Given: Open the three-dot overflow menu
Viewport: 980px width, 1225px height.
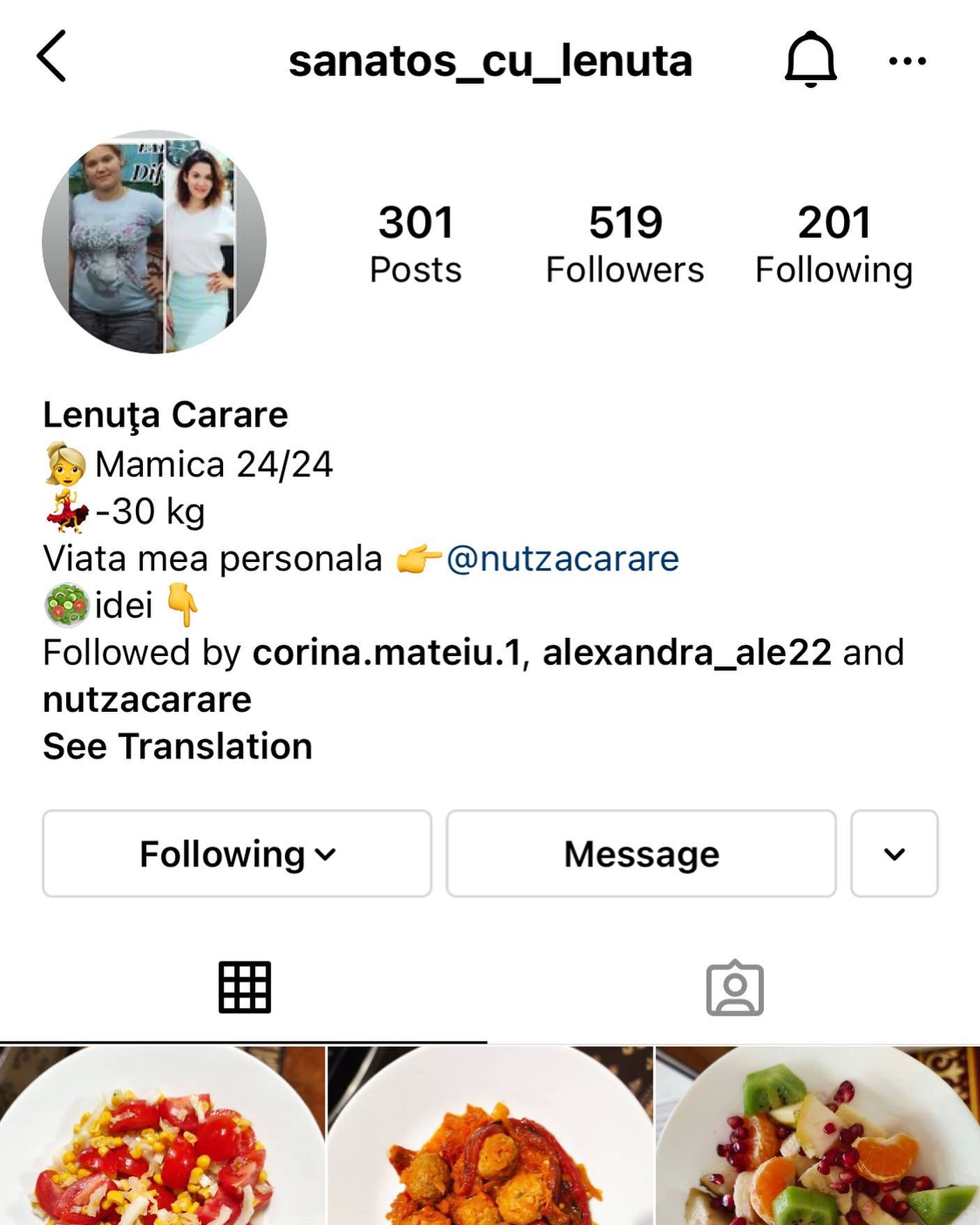Looking at the screenshot, I should (x=908, y=61).
